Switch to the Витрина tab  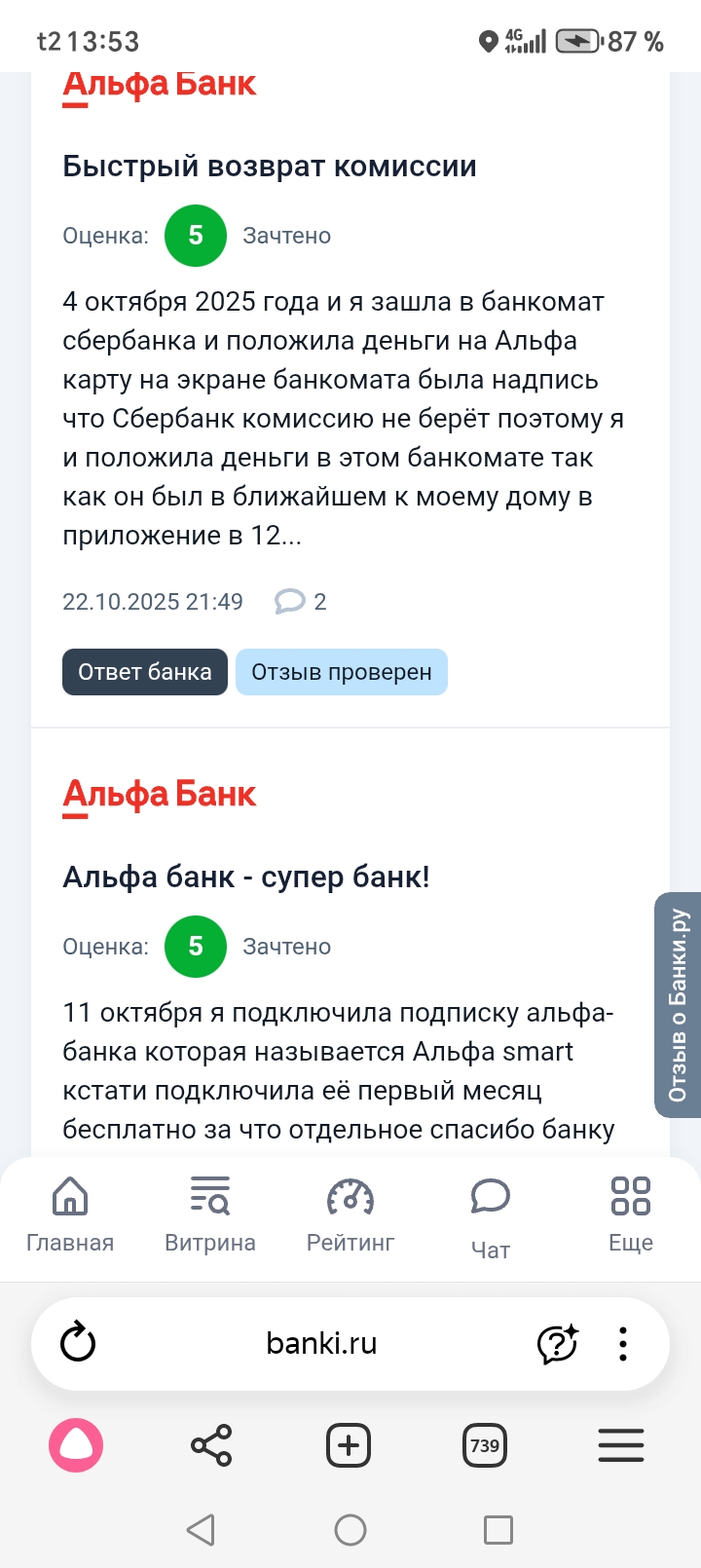point(210,1213)
